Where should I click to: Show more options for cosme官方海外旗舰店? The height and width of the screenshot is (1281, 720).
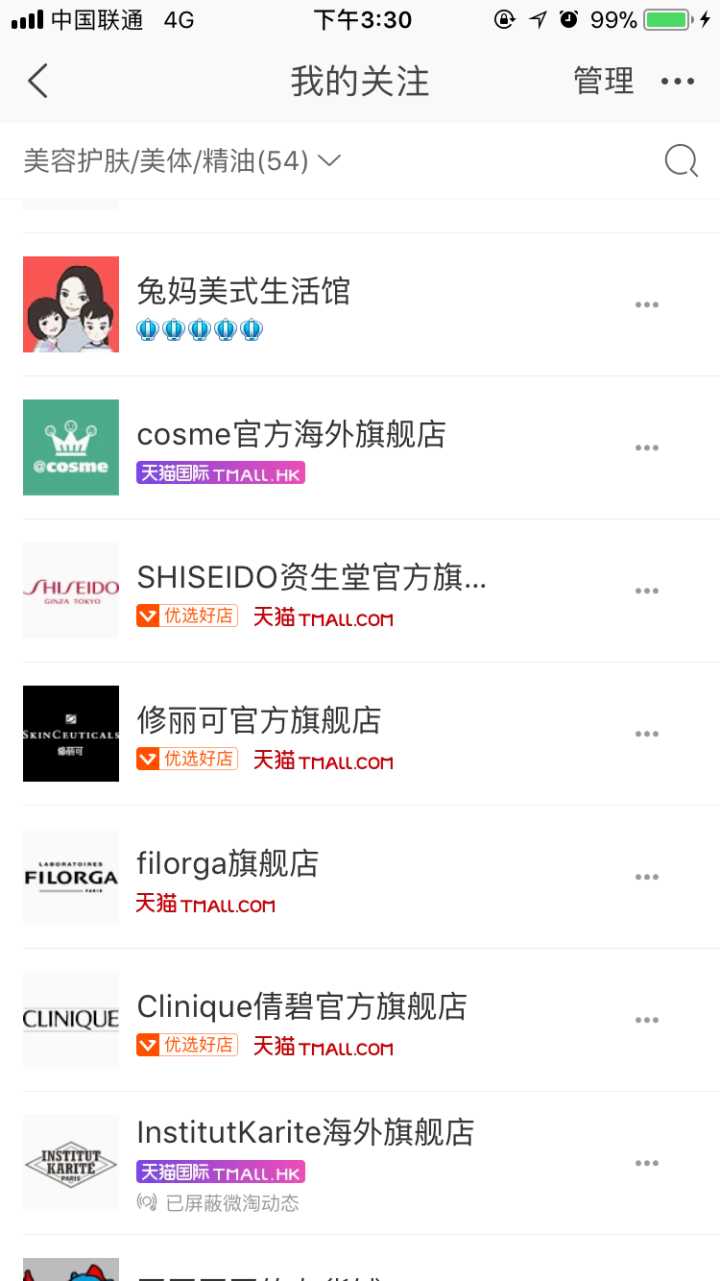(647, 448)
